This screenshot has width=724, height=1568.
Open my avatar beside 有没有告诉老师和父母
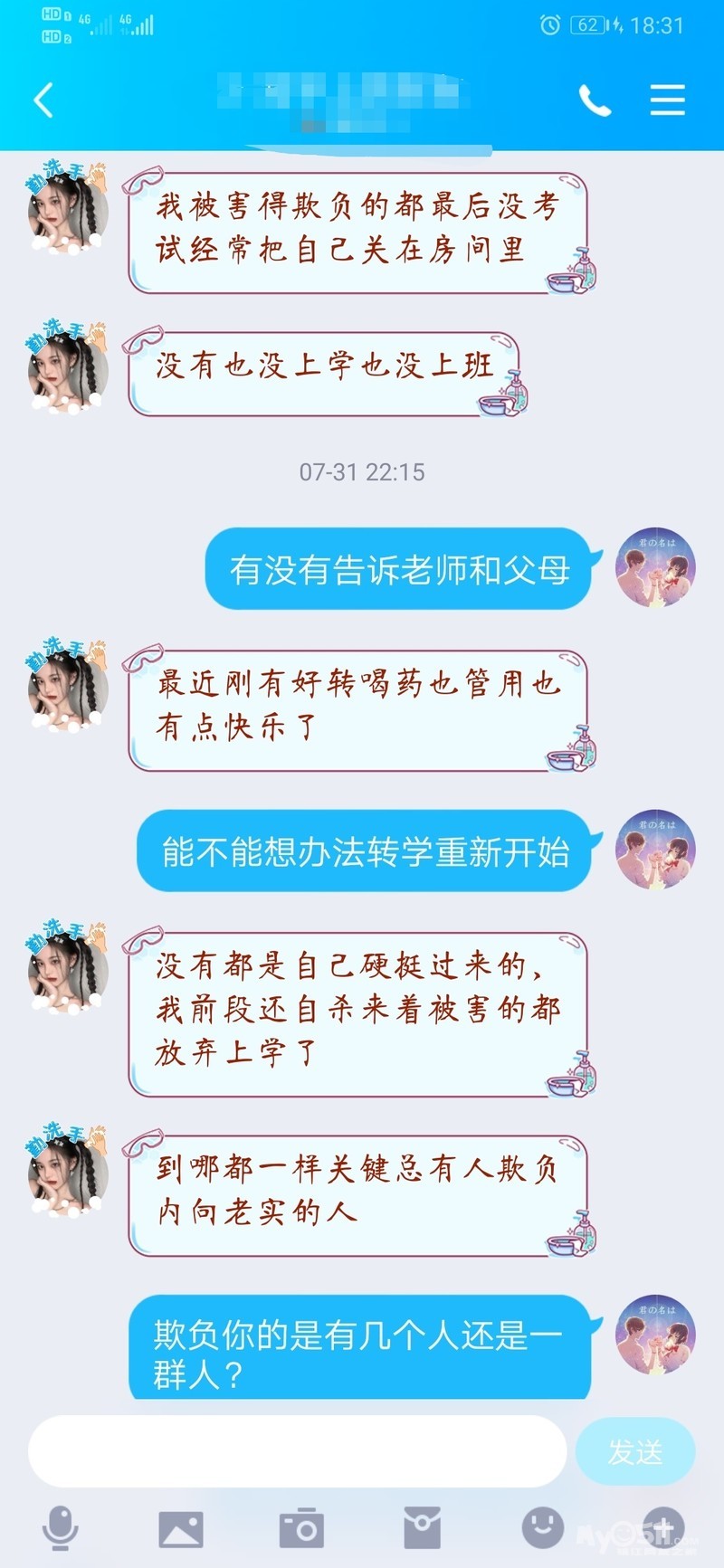[655, 567]
